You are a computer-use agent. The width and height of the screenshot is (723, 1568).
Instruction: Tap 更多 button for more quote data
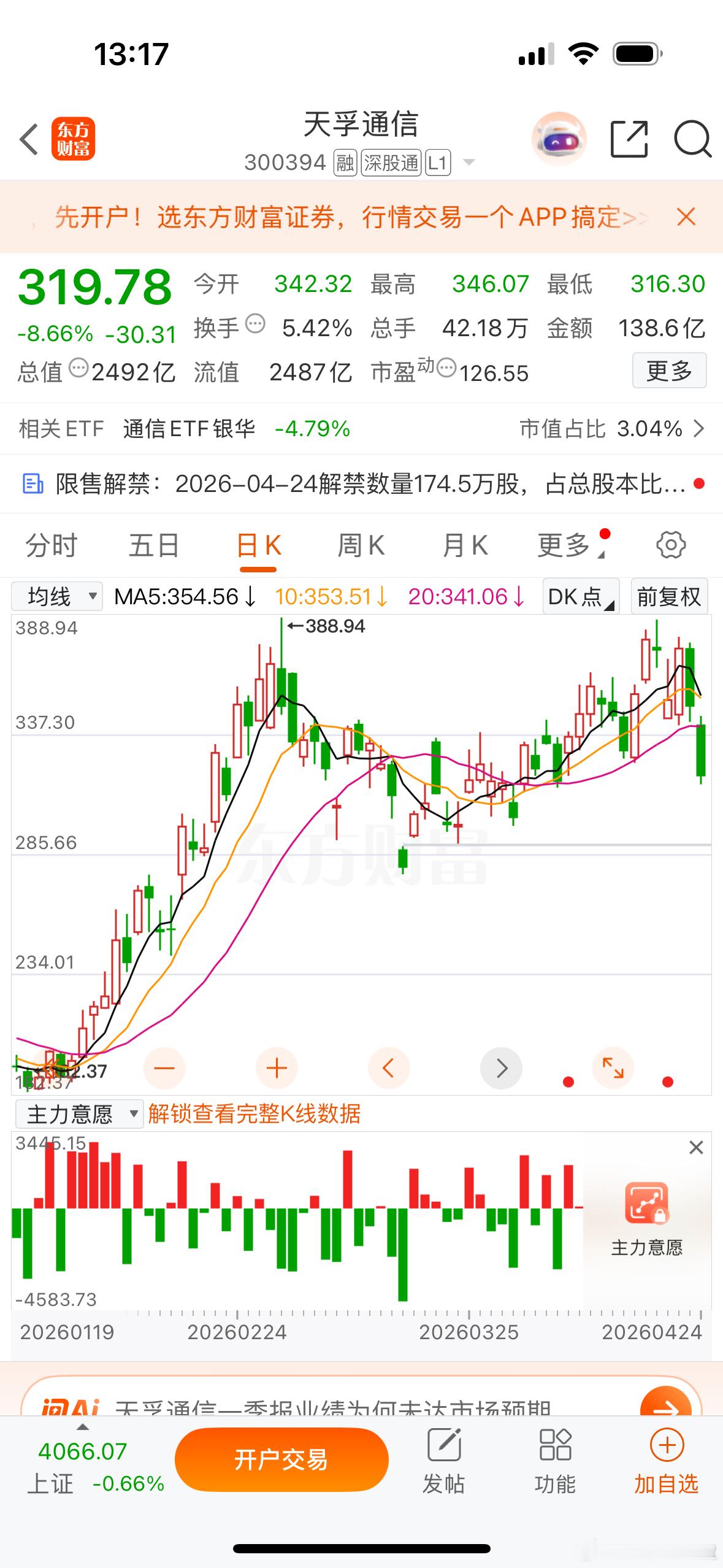[x=669, y=371]
